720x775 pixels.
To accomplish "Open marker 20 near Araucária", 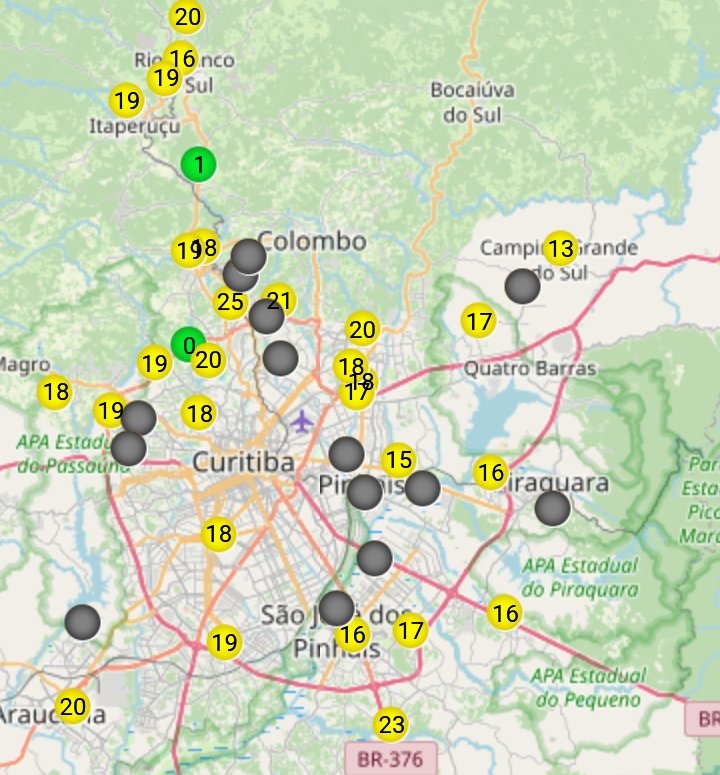I will pyautogui.click(x=72, y=707).
